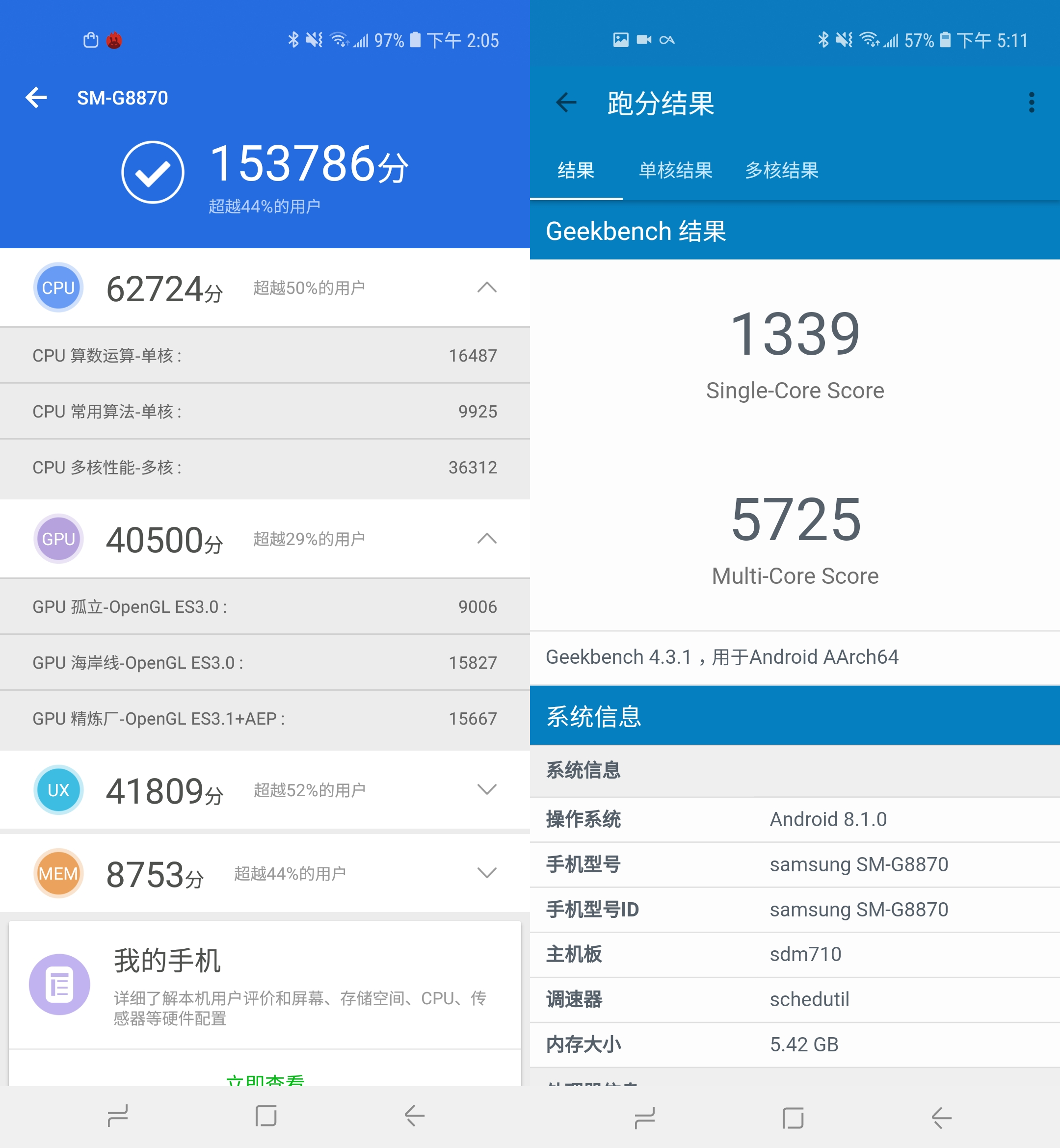Viewport: 1060px width, 1148px height.
Task: Go back from the 跑分结果 page
Action: tap(566, 103)
